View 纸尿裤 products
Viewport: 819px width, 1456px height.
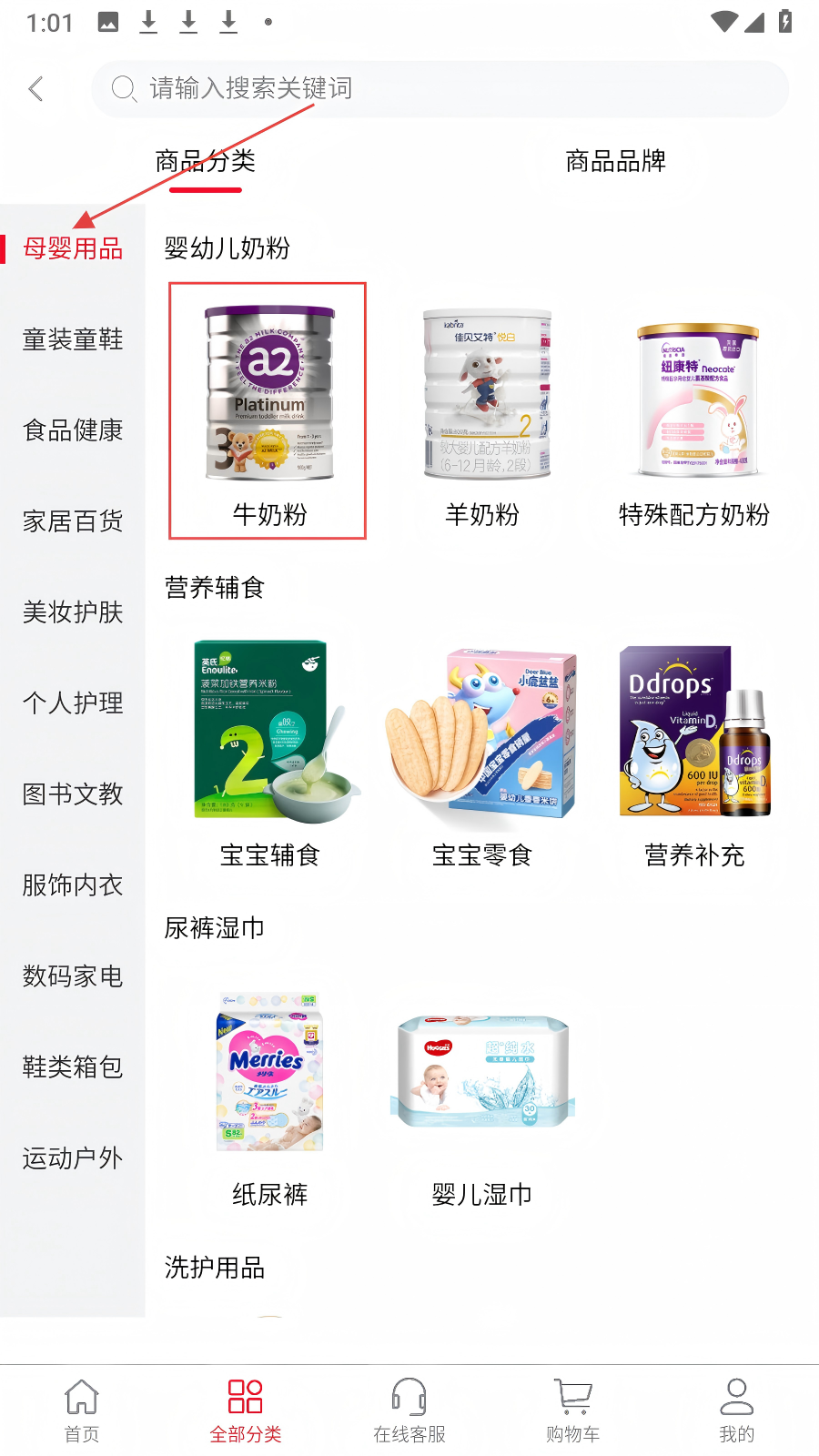[270, 1092]
